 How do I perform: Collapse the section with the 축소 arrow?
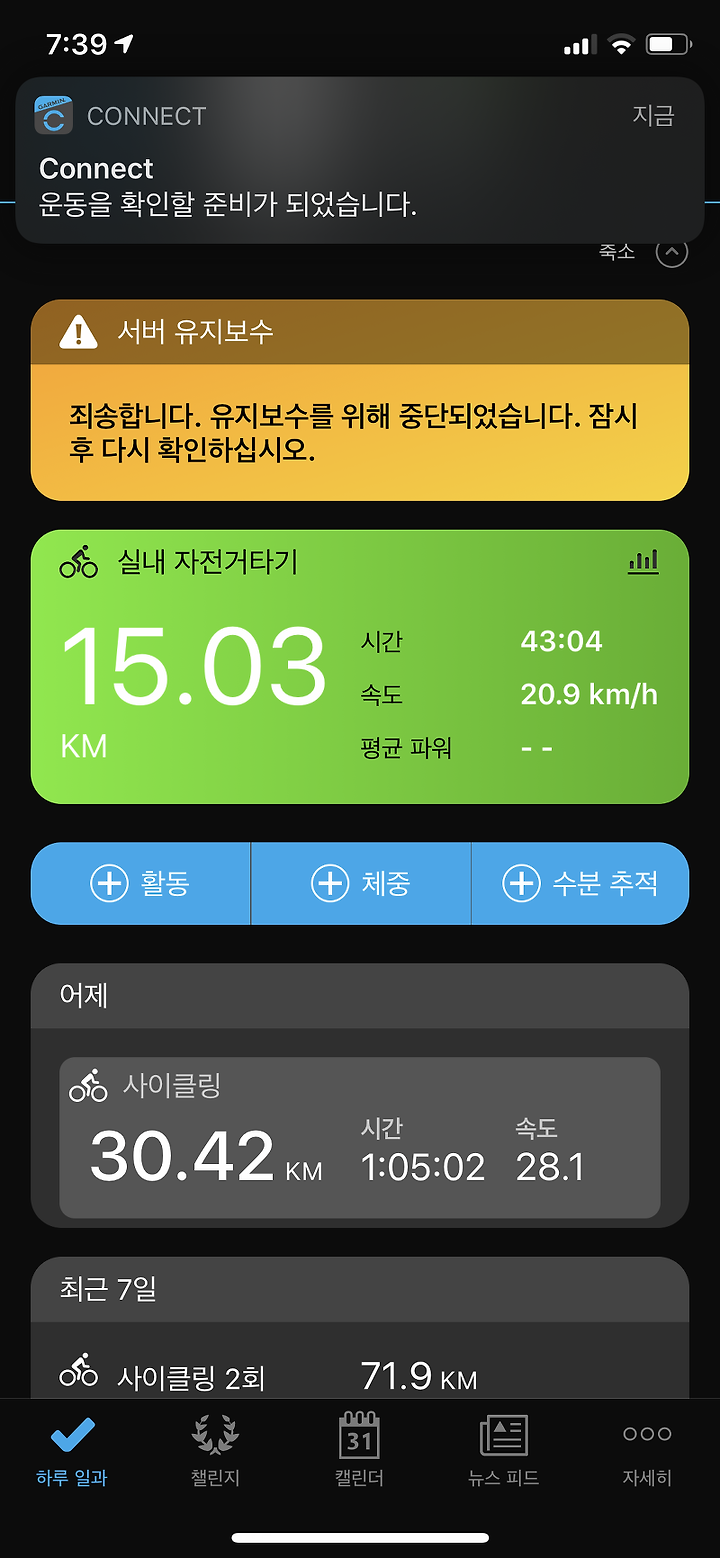tap(671, 252)
